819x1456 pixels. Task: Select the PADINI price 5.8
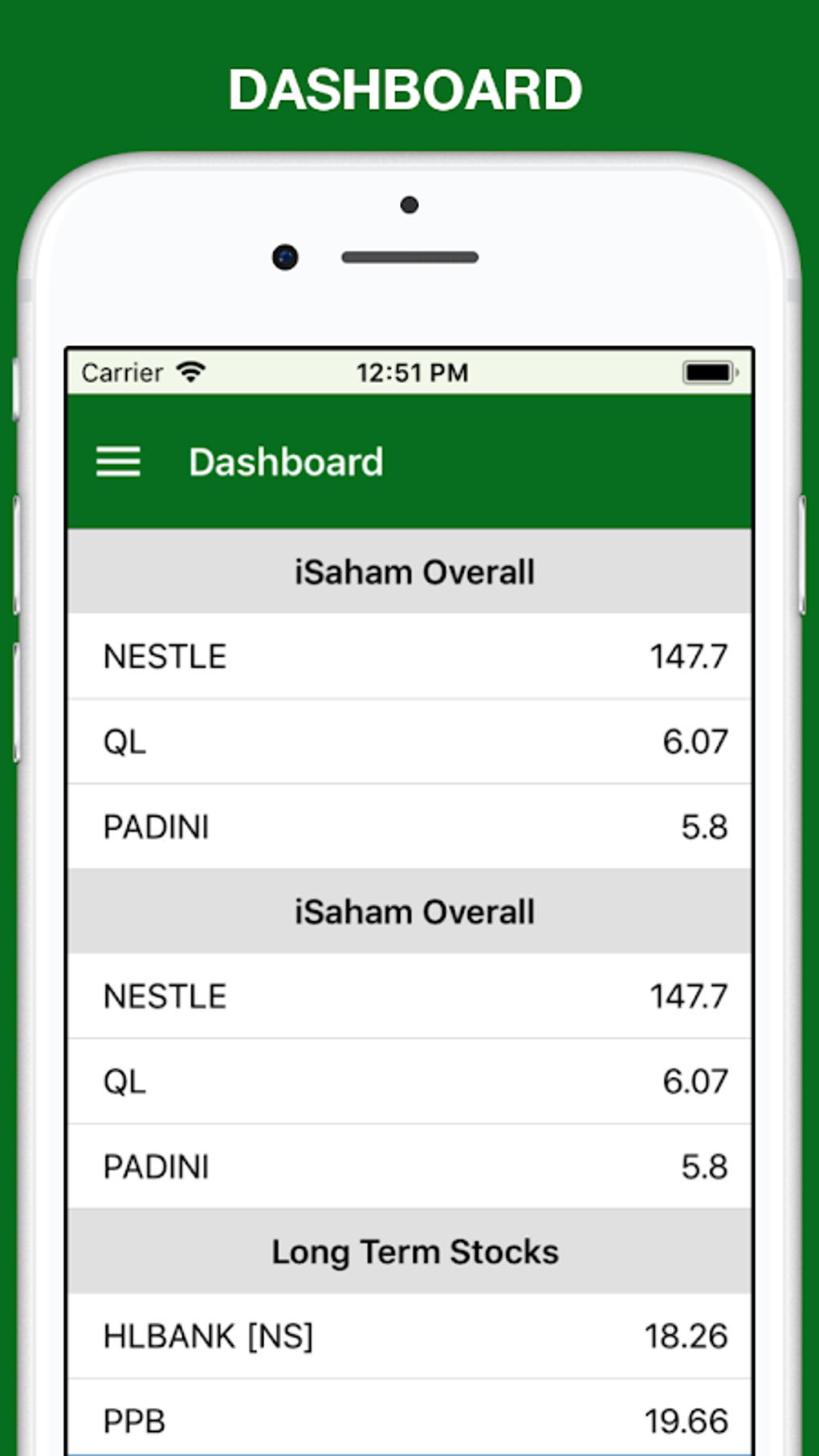[704, 826]
